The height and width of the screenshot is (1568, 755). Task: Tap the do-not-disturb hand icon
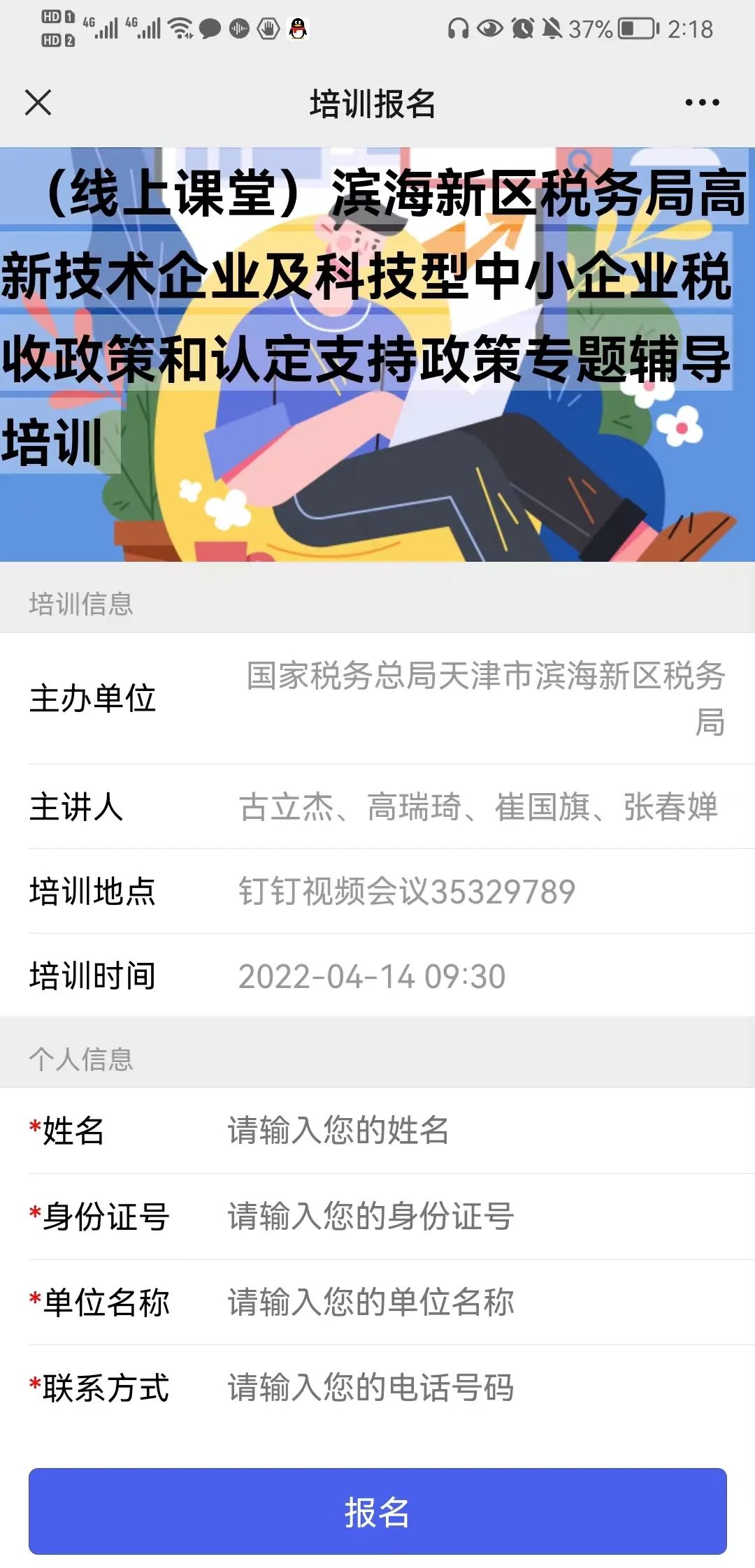coord(269,28)
